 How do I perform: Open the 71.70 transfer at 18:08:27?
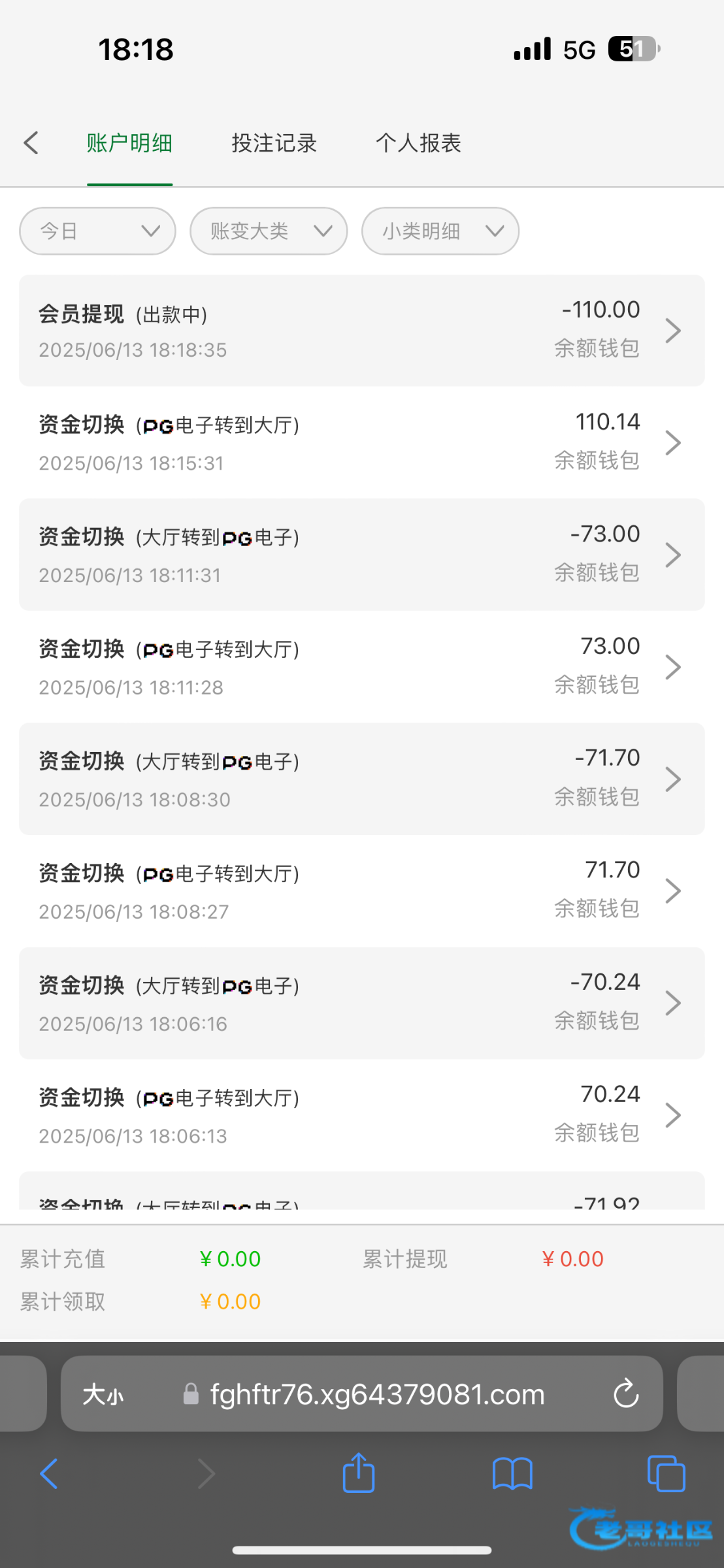coord(362,890)
